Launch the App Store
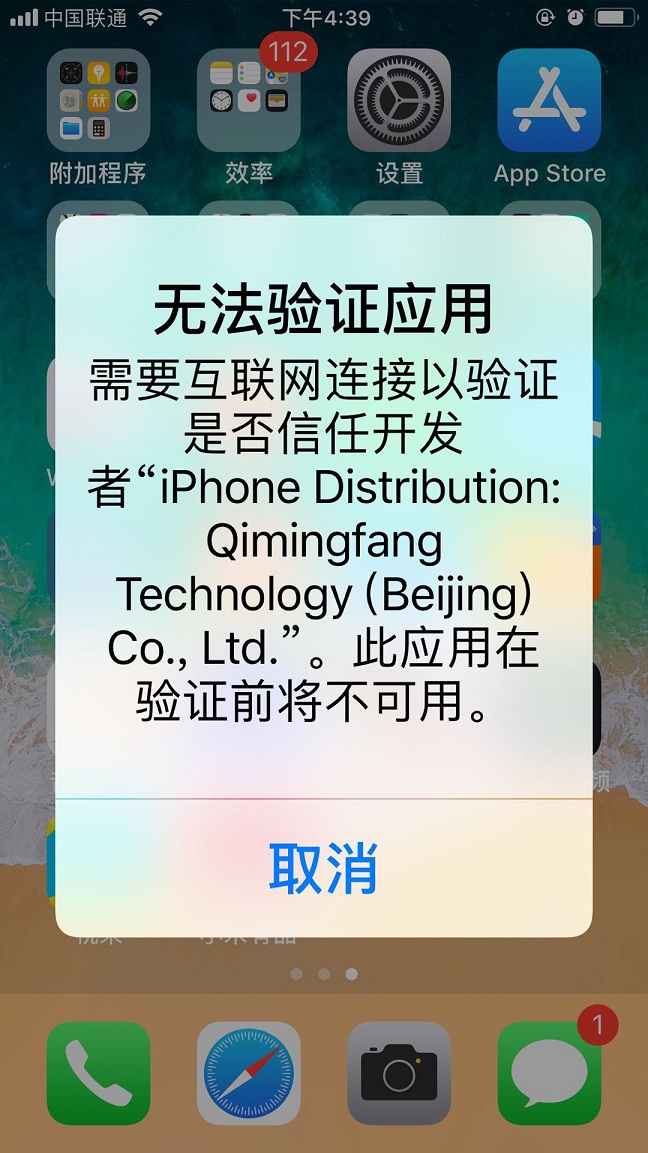This screenshot has width=648, height=1153. [x=549, y=100]
